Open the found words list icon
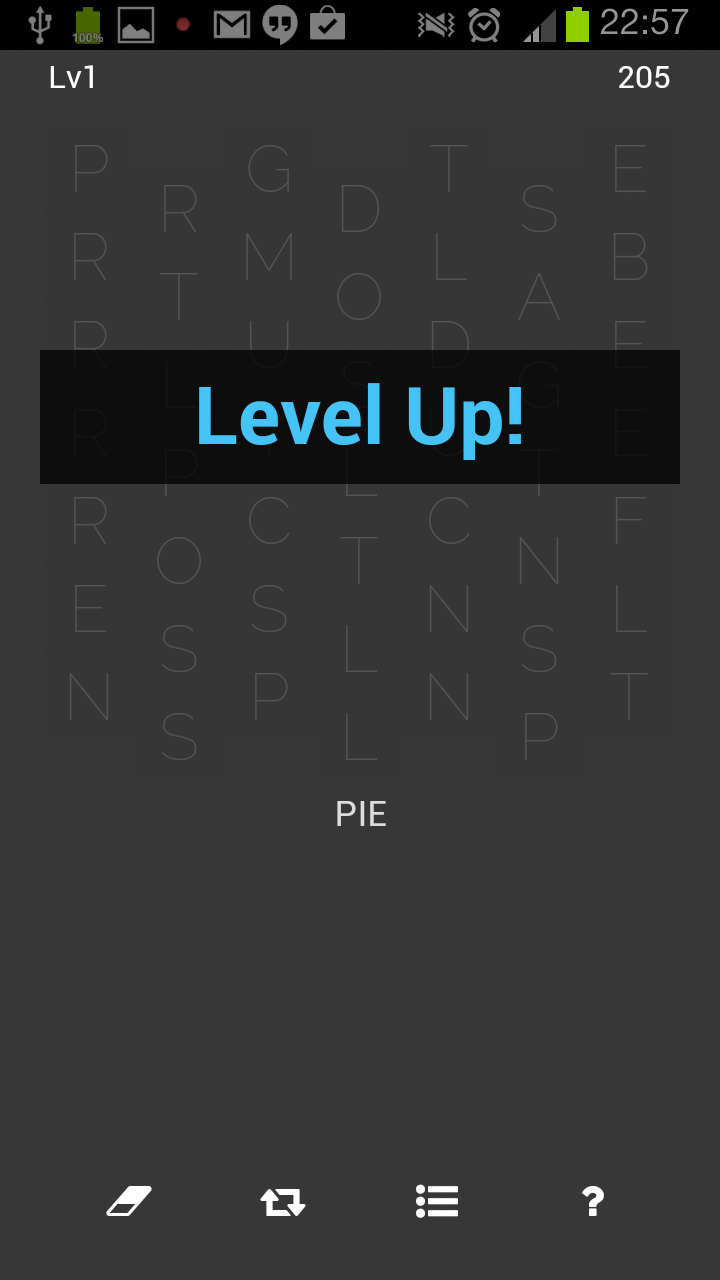This screenshot has width=720, height=1280. 437,1201
